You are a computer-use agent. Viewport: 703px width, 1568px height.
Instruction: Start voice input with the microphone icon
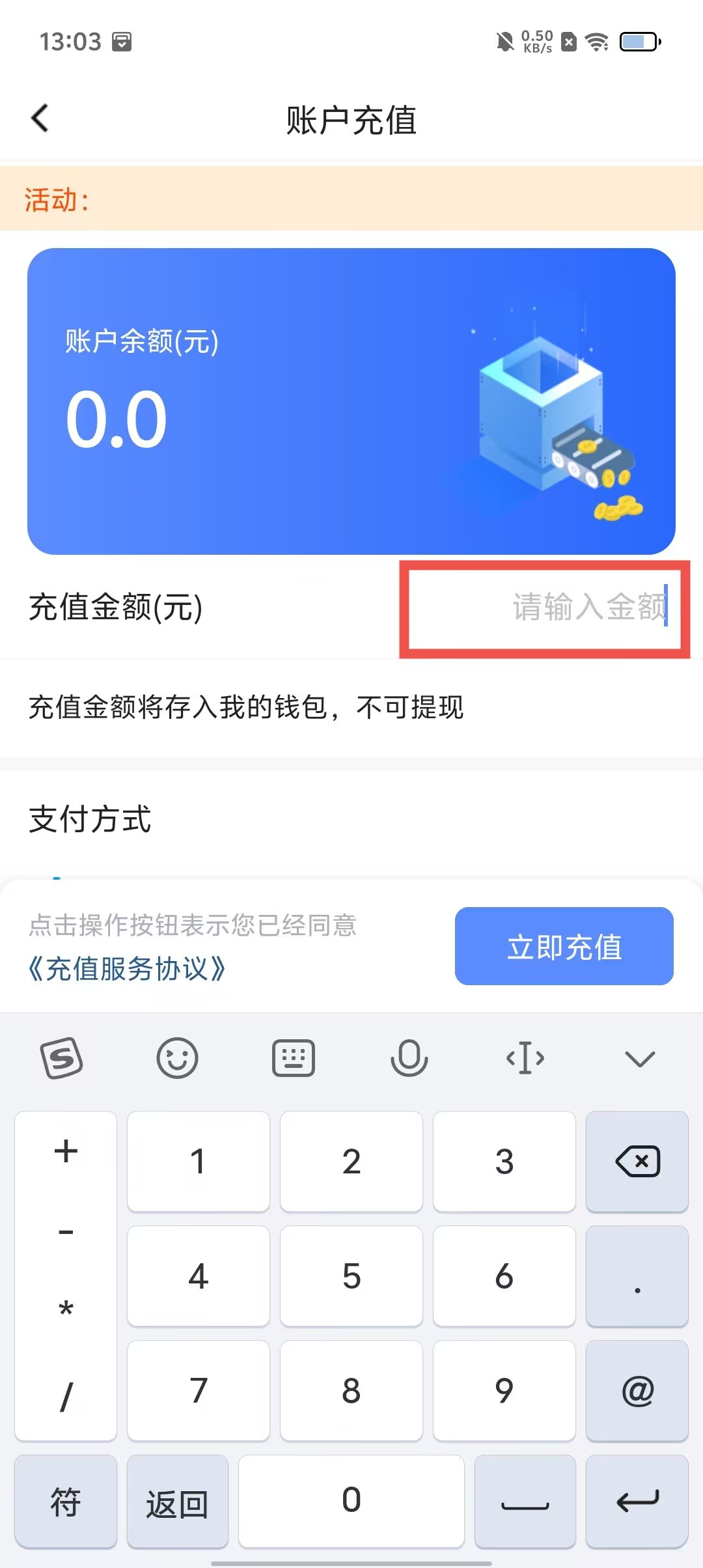point(409,1059)
